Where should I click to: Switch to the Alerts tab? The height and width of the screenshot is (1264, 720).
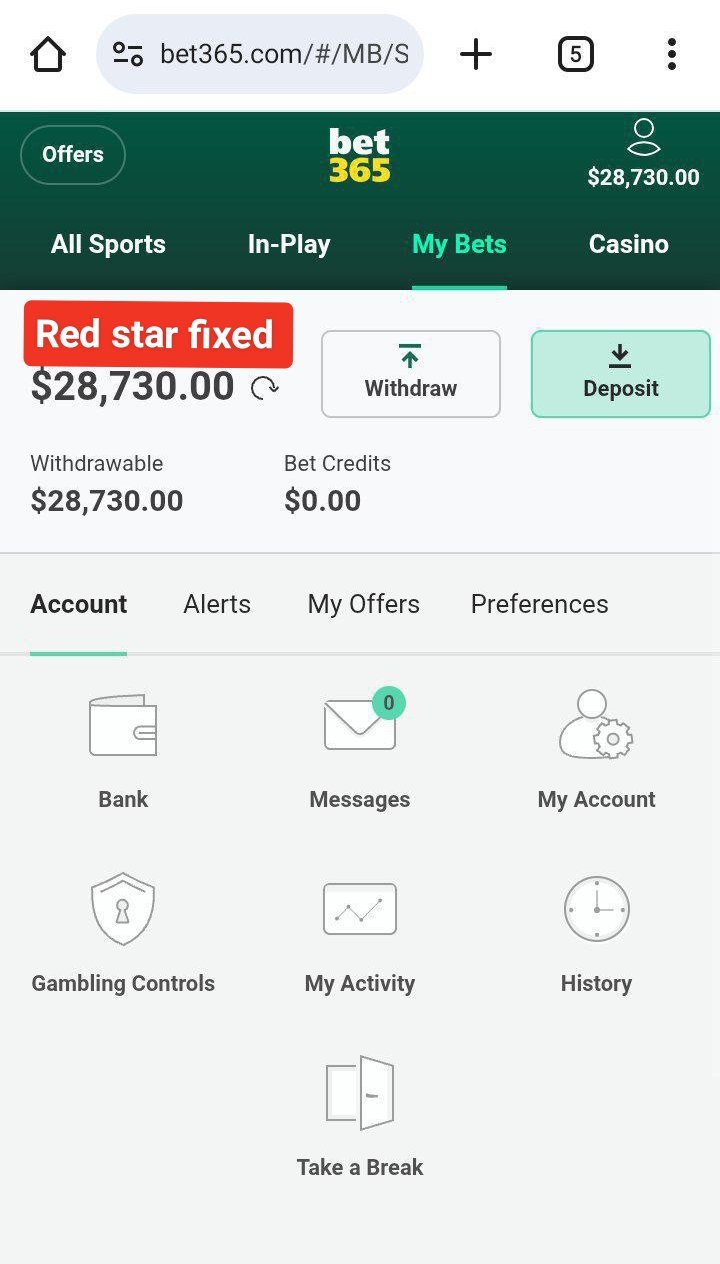pos(217,604)
